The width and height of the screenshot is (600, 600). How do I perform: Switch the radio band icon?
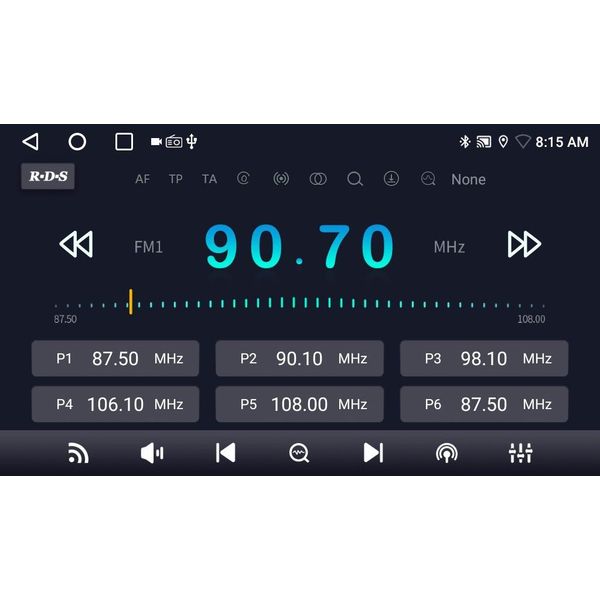click(78, 453)
